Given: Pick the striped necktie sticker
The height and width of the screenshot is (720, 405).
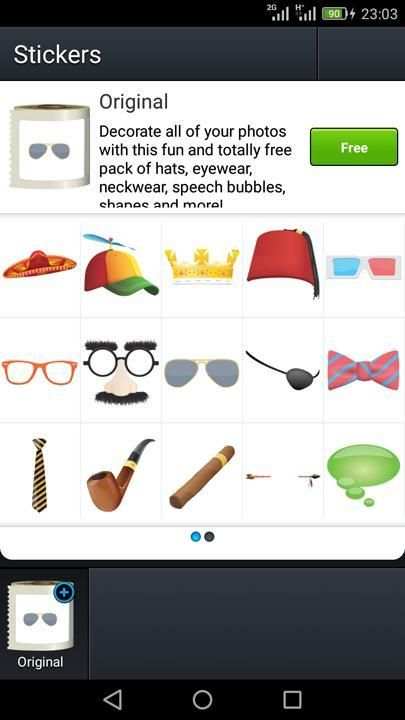Looking at the screenshot, I should pos(39,475).
